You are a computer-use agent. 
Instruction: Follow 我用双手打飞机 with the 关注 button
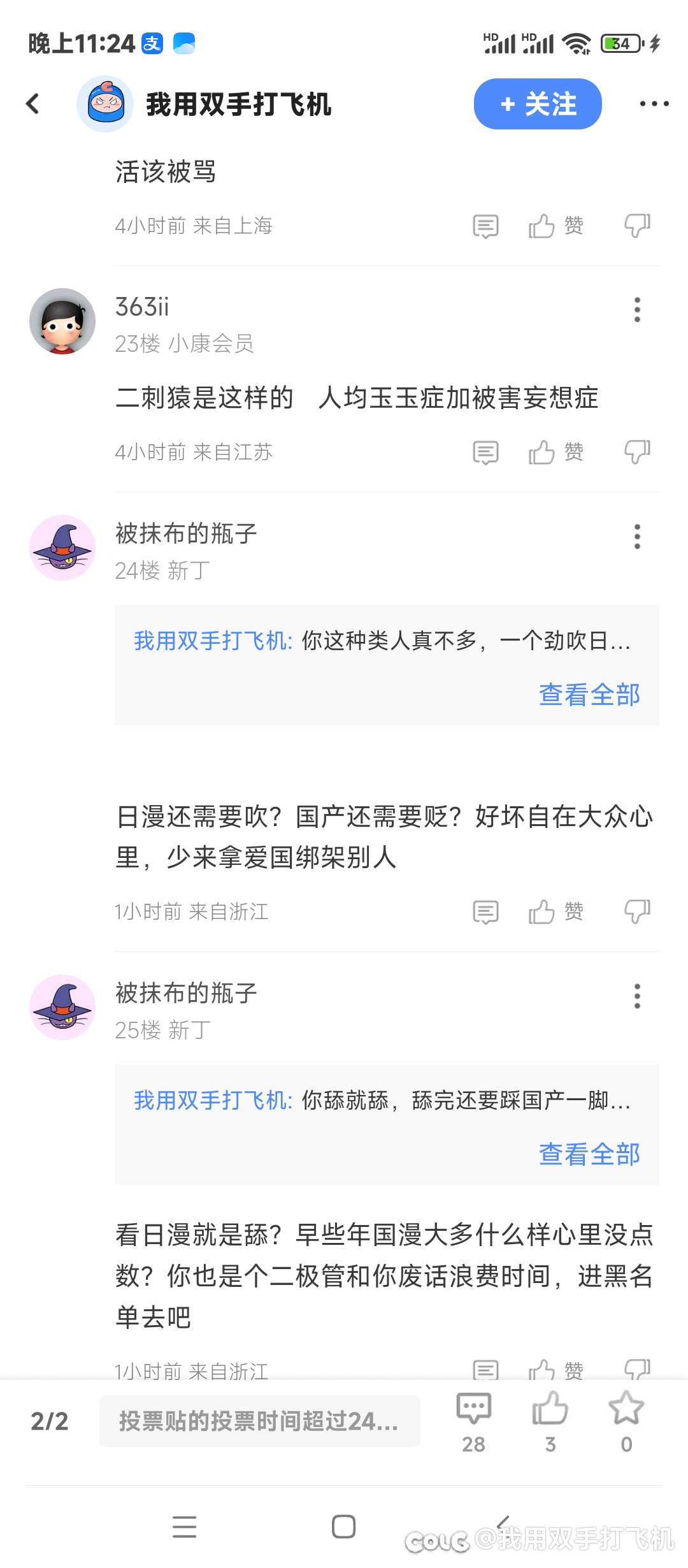[x=537, y=104]
